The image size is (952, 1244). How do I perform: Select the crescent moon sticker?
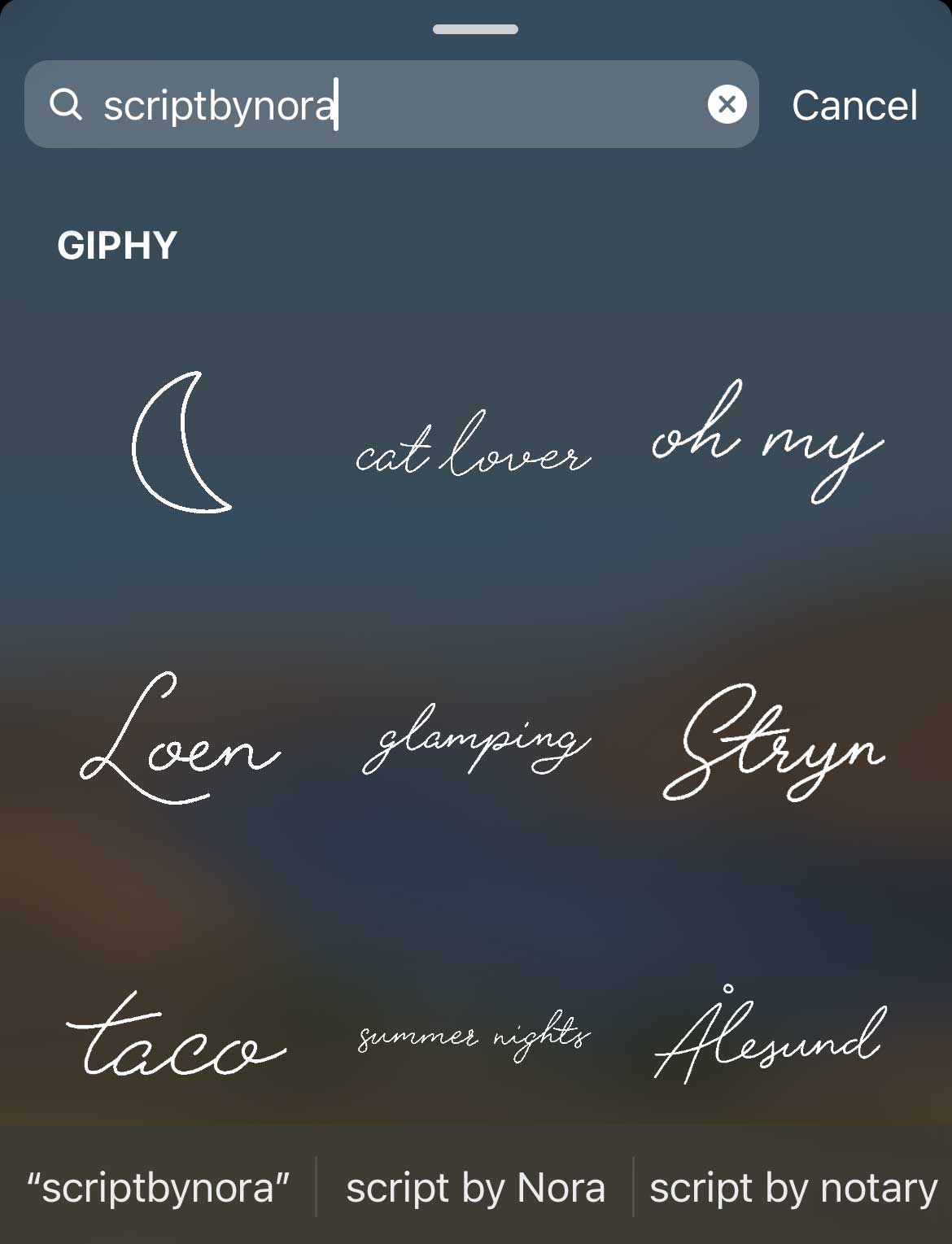point(181,443)
